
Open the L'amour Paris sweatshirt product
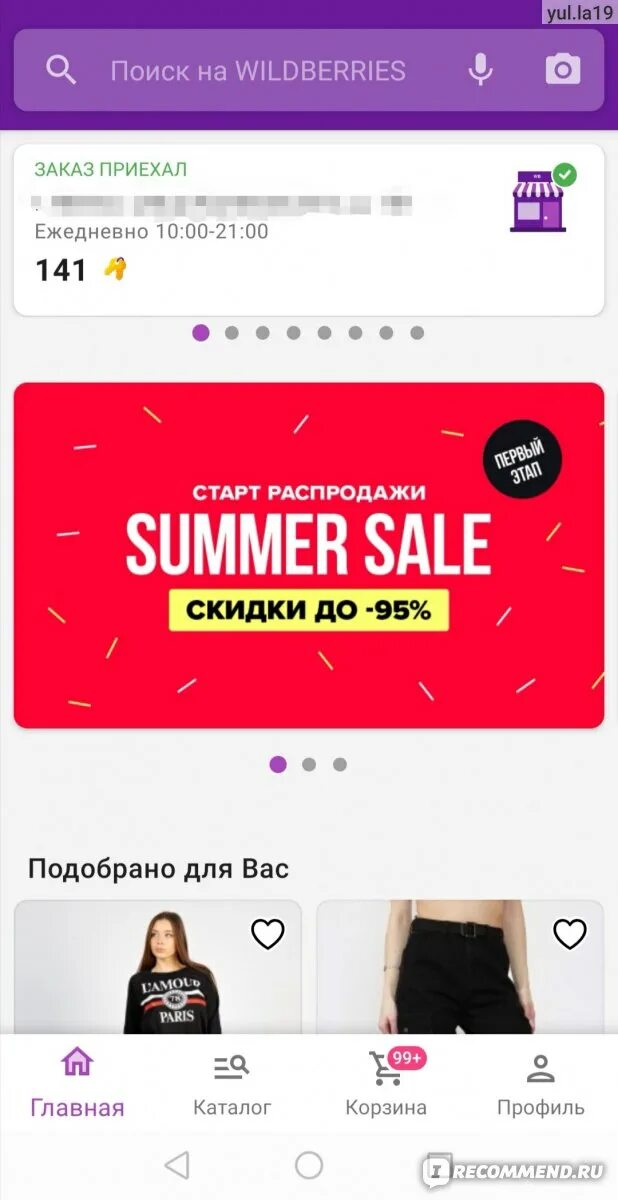point(158,967)
